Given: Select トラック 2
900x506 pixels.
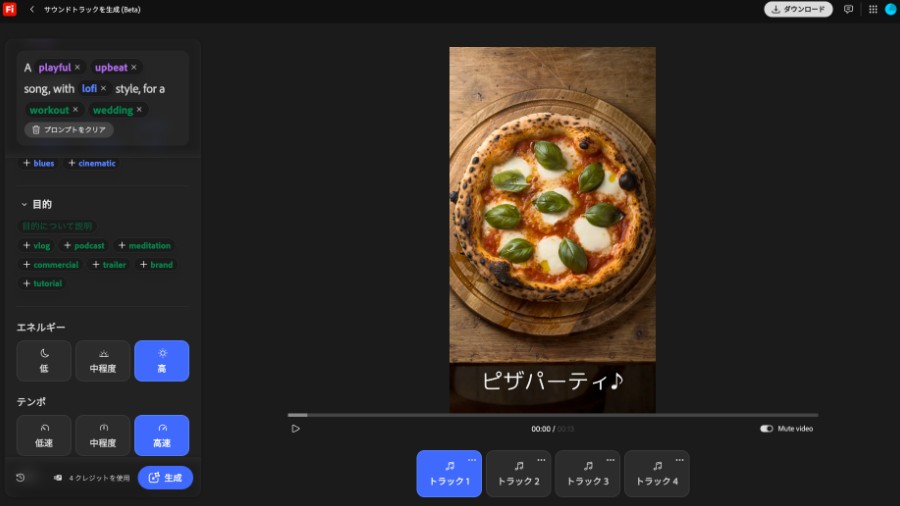Looking at the screenshot, I should [518, 474].
